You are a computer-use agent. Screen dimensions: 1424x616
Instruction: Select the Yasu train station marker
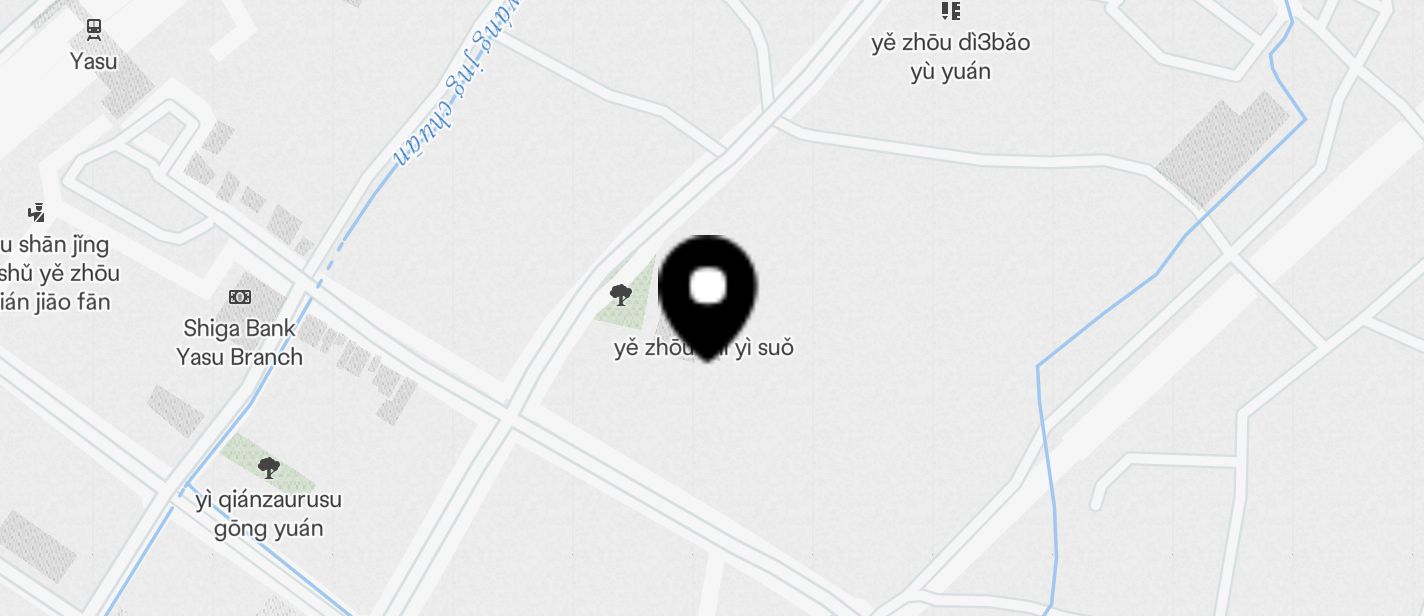[x=94, y=30]
